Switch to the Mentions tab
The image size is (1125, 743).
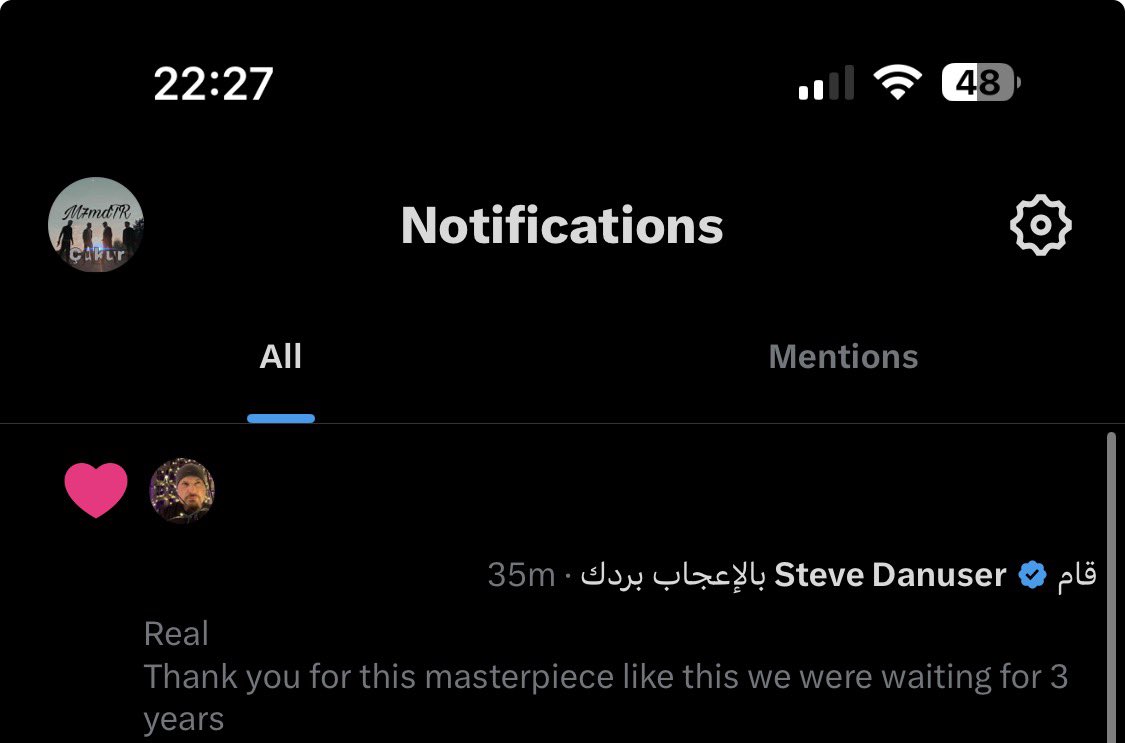coord(843,357)
